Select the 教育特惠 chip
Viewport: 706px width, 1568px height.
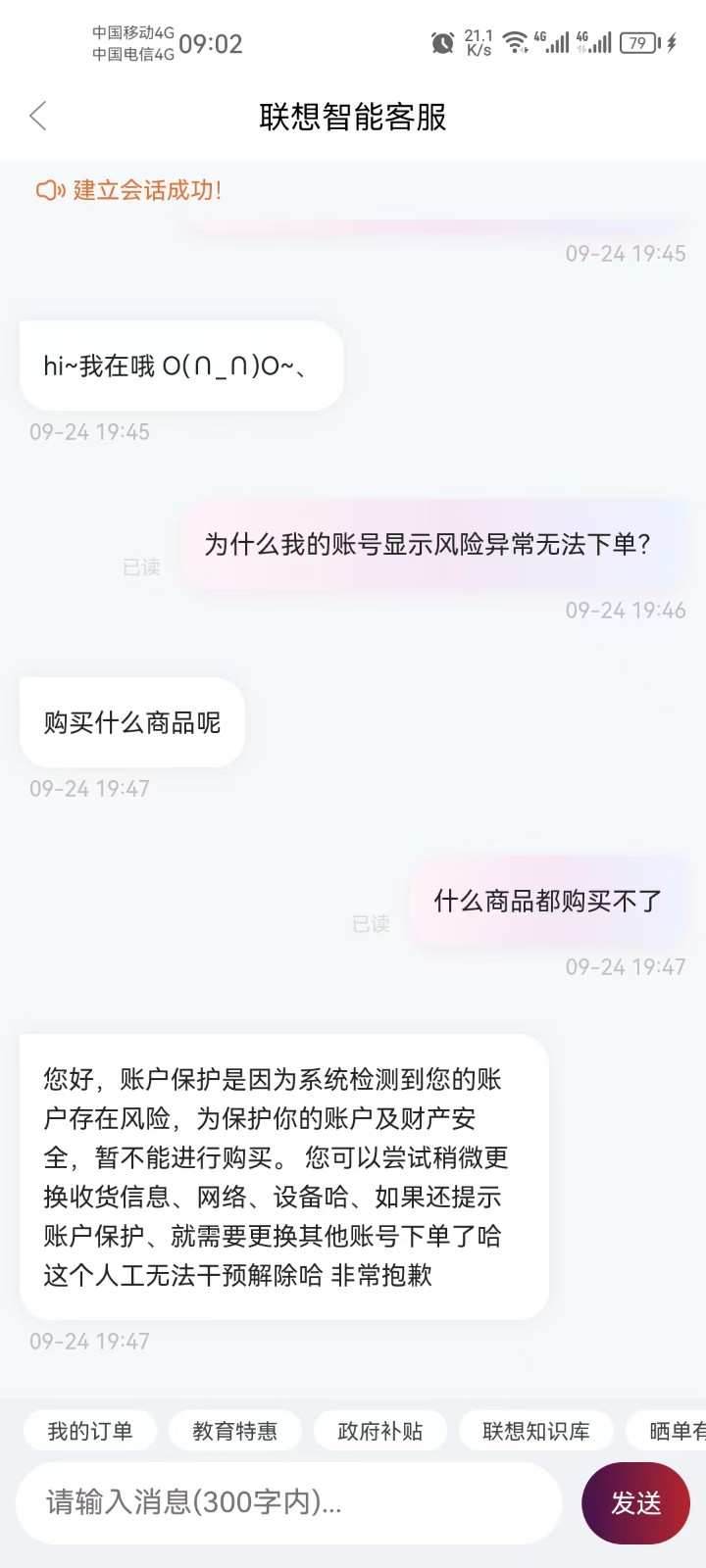(x=235, y=1431)
